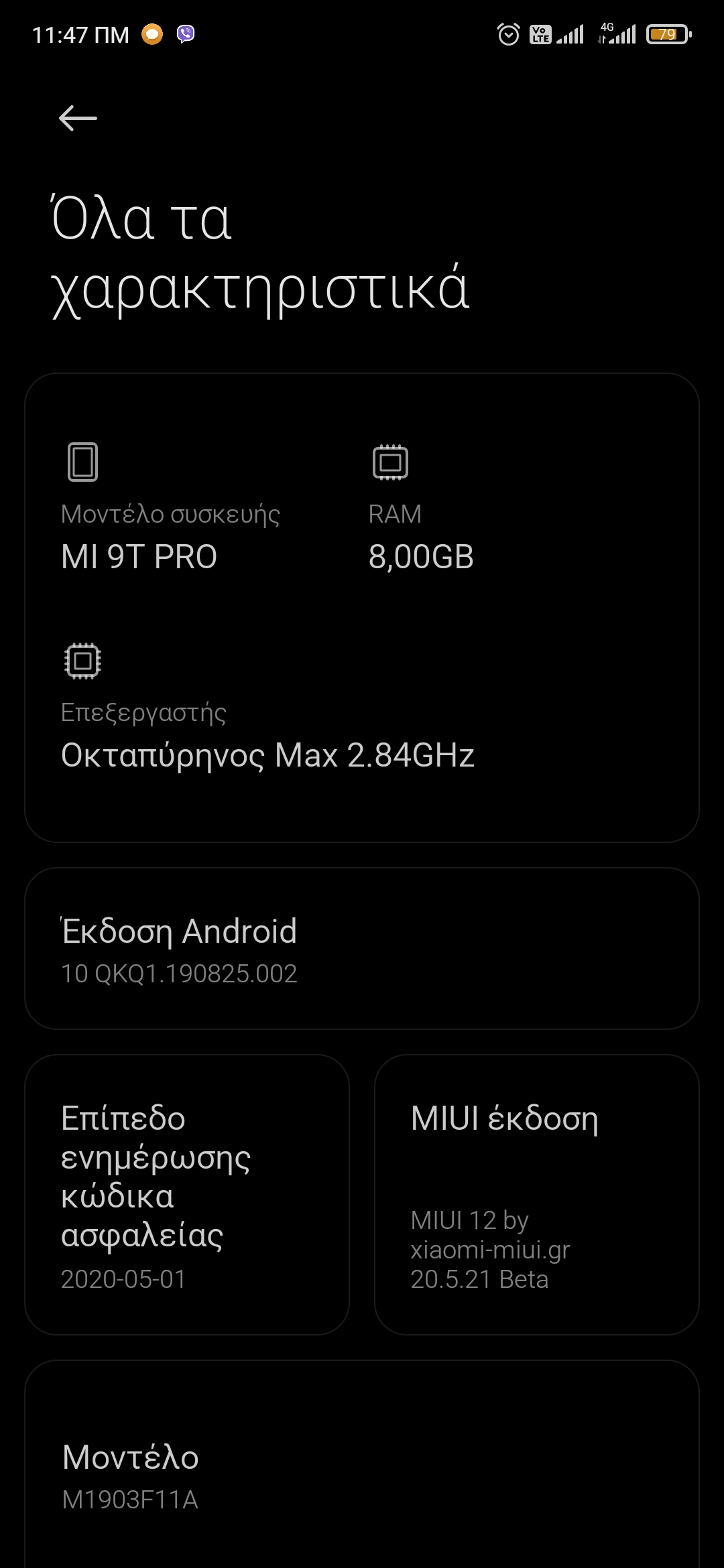
Task: Tap the MIUI έκδοση card
Action: [x=536, y=1195]
